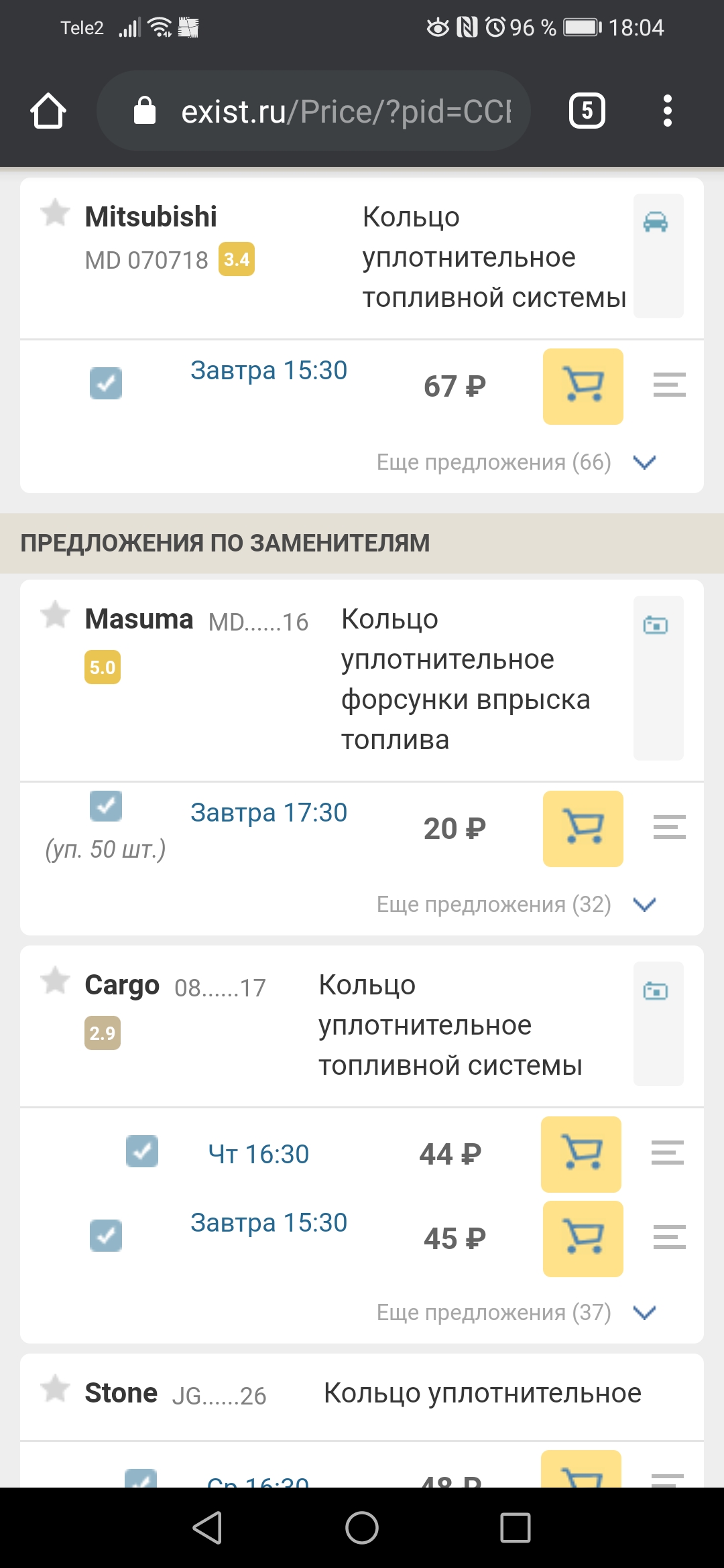Add the 67 ₽ Mitsubishi offer to cart
Screen dimensions: 724x1568
(583, 386)
